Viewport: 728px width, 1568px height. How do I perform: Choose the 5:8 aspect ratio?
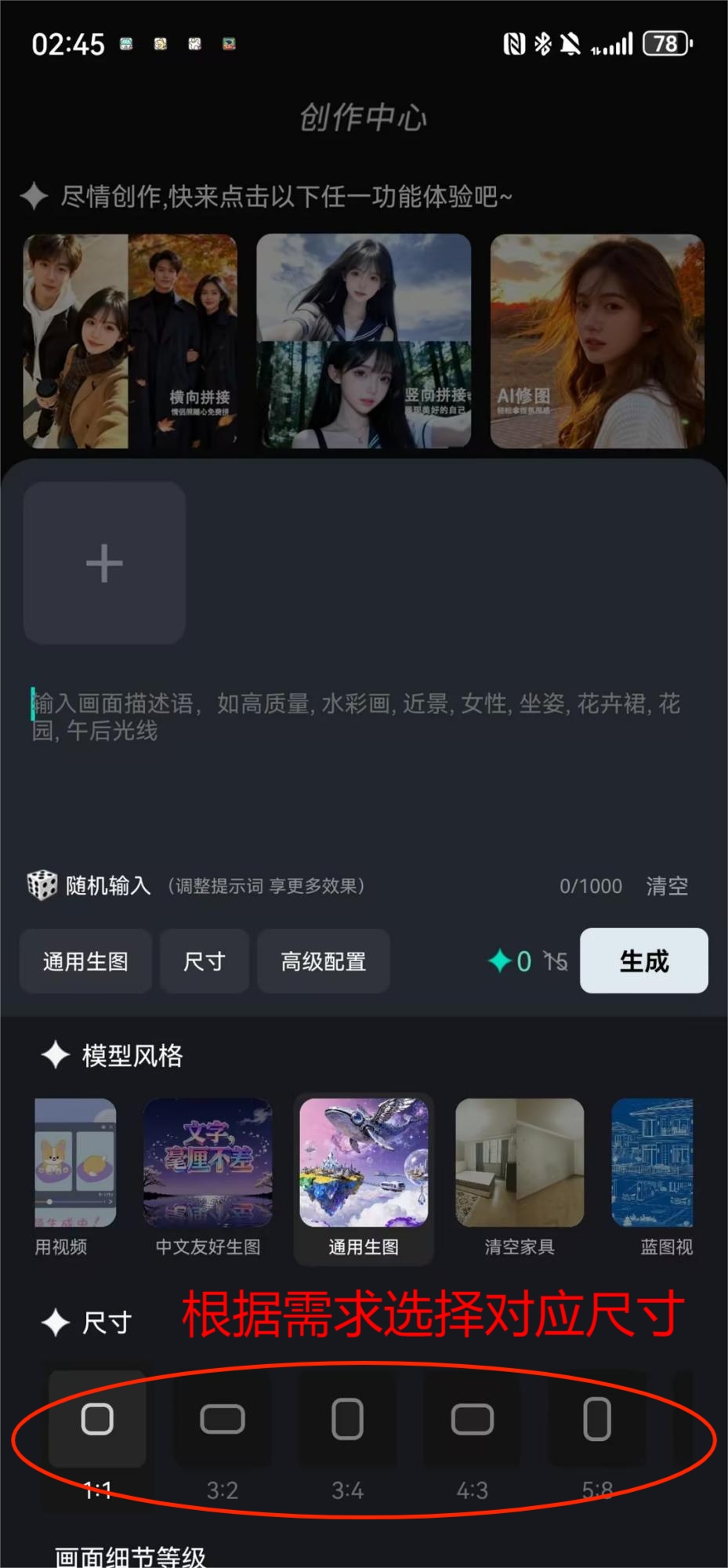[597, 1419]
